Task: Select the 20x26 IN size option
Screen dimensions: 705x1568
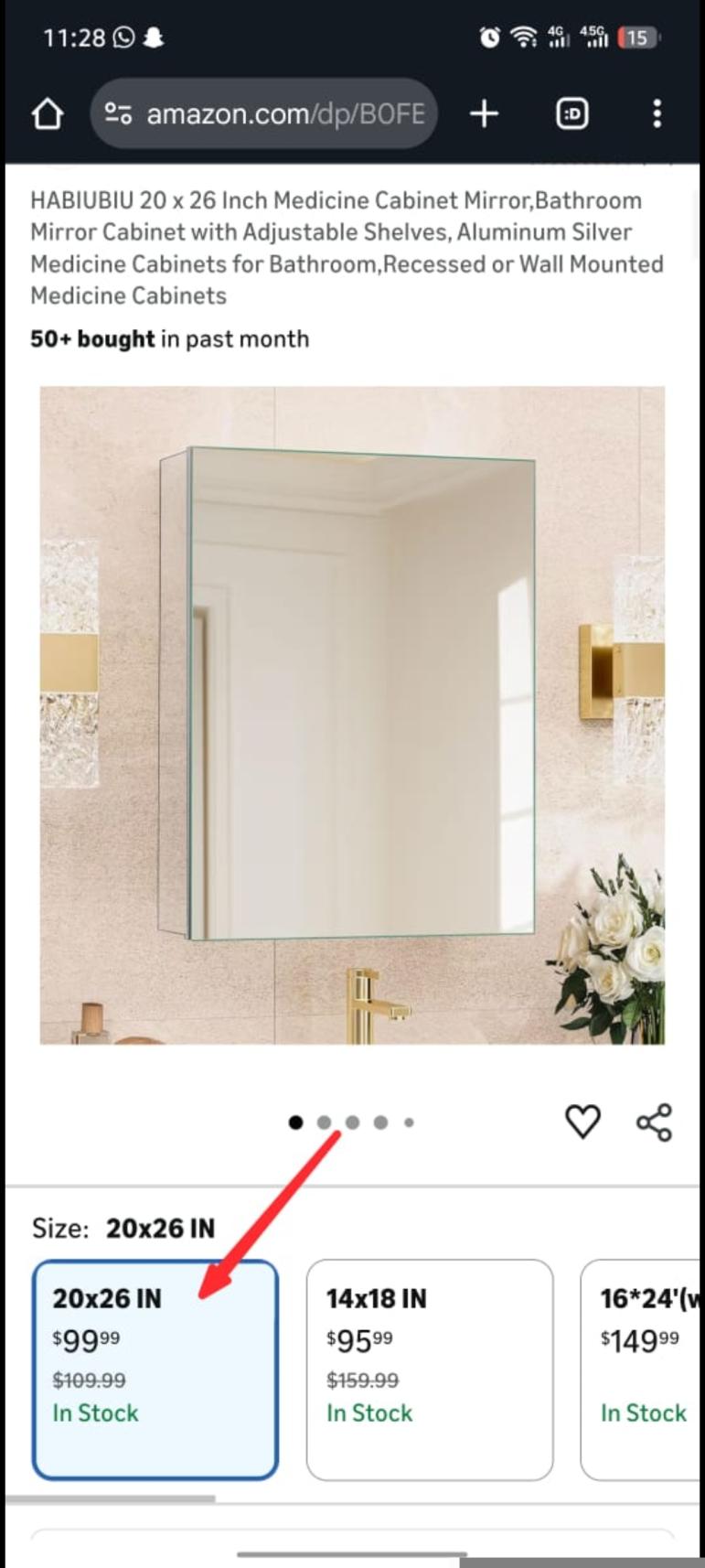Action: [155, 1369]
